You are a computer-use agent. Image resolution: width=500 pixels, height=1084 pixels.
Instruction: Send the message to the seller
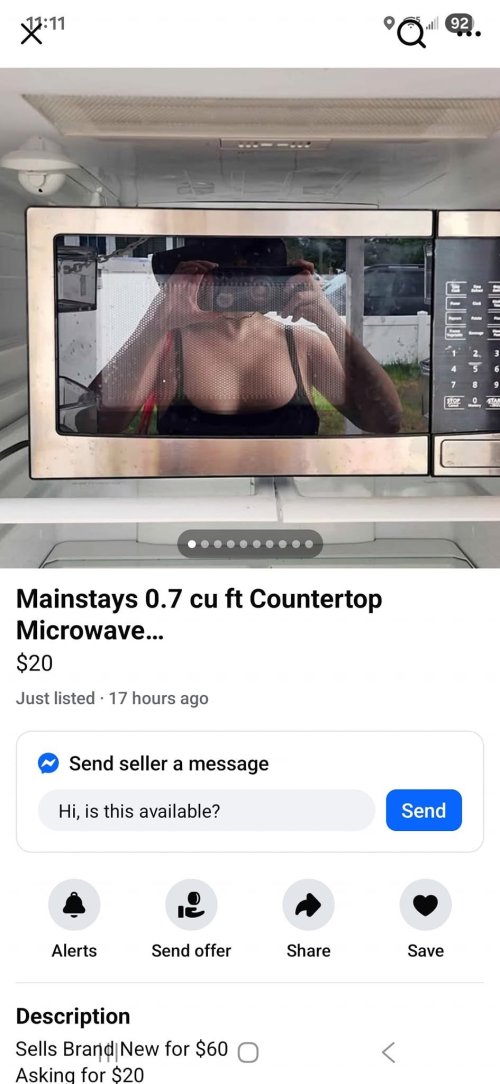tap(423, 810)
